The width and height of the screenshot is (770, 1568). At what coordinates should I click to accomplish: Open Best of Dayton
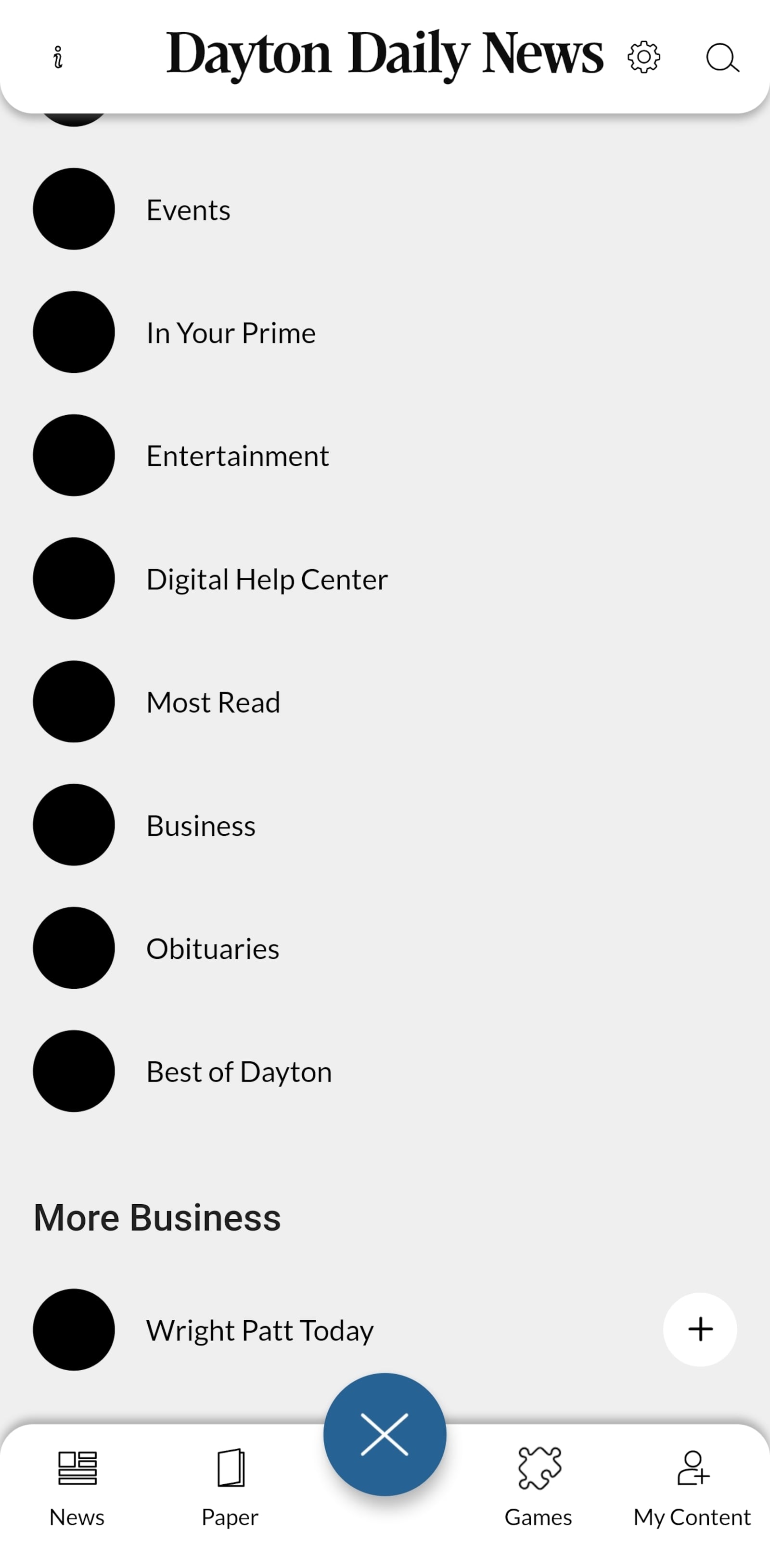[239, 1071]
